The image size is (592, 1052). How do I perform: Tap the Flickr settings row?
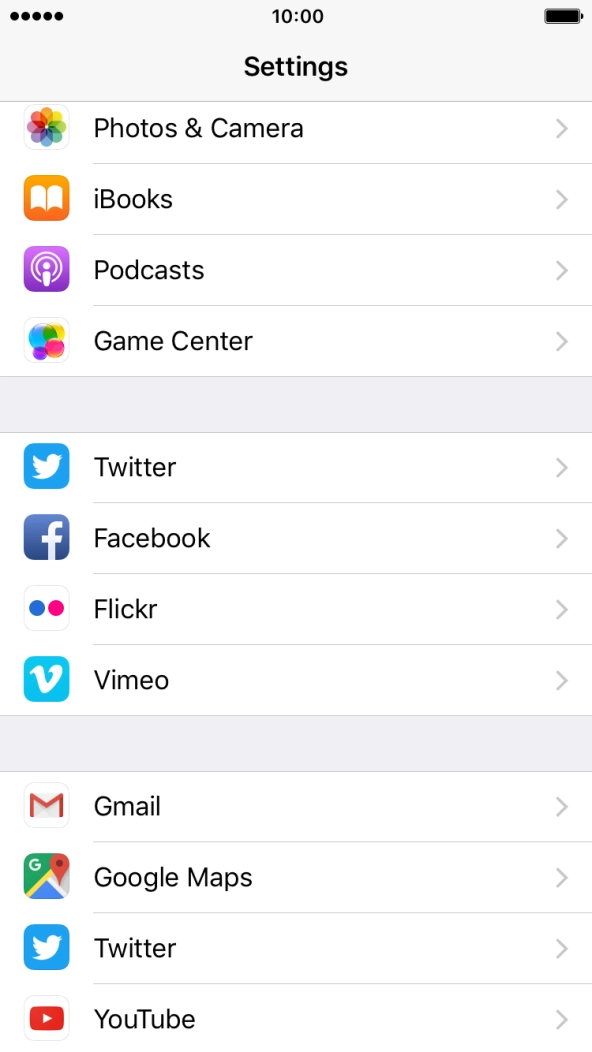pyautogui.click(x=296, y=609)
